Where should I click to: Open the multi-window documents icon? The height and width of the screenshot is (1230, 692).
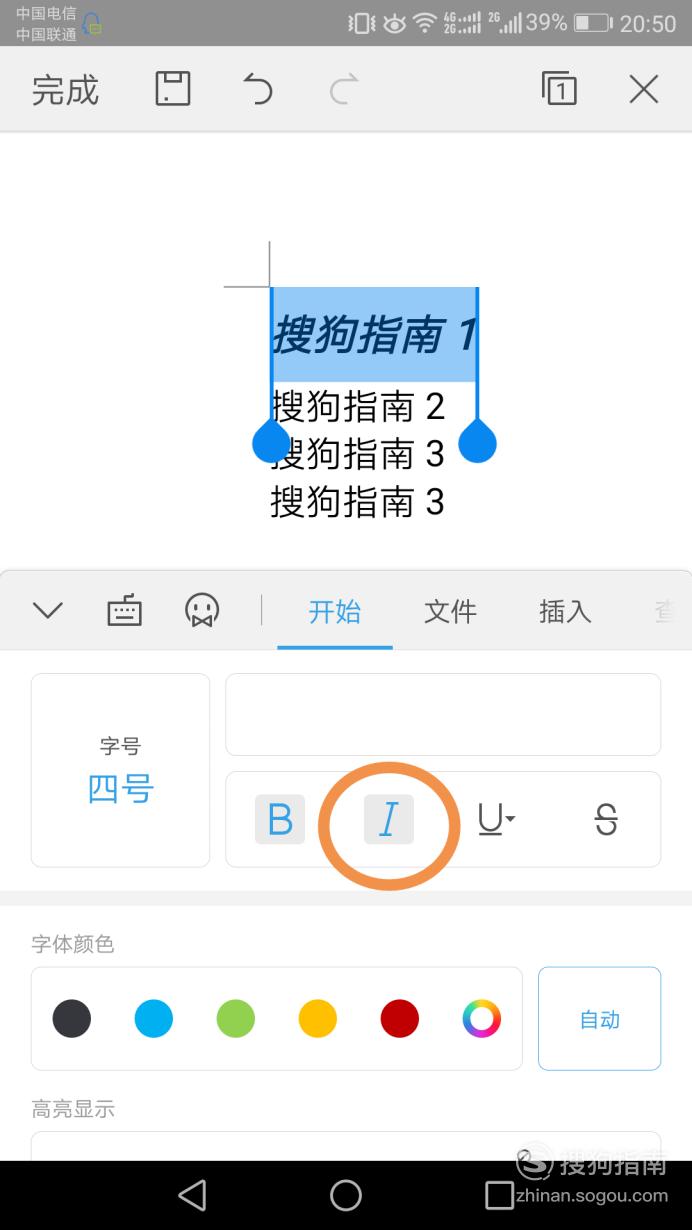click(x=559, y=89)
